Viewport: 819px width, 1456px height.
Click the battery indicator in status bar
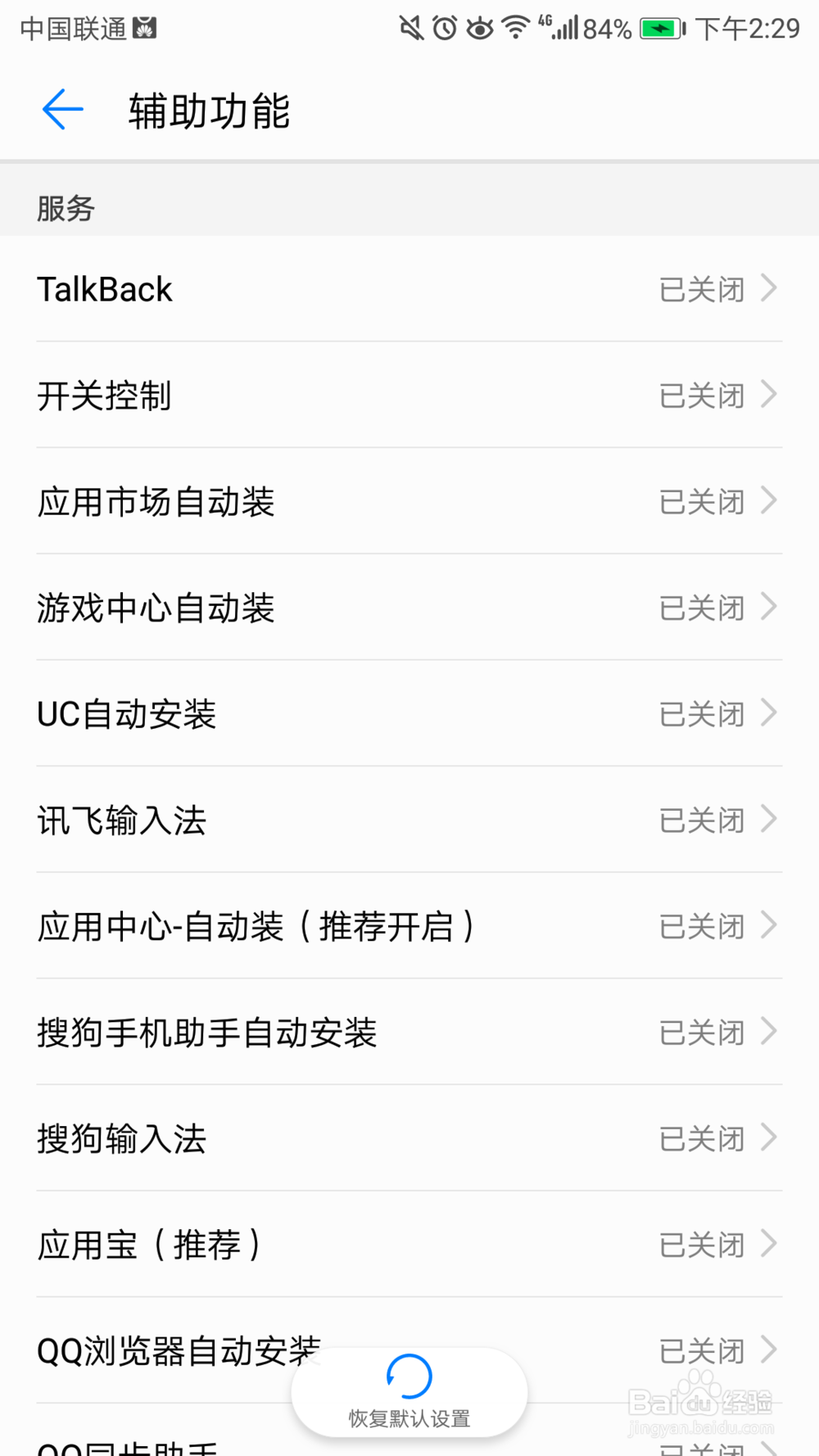pos(660,27)
